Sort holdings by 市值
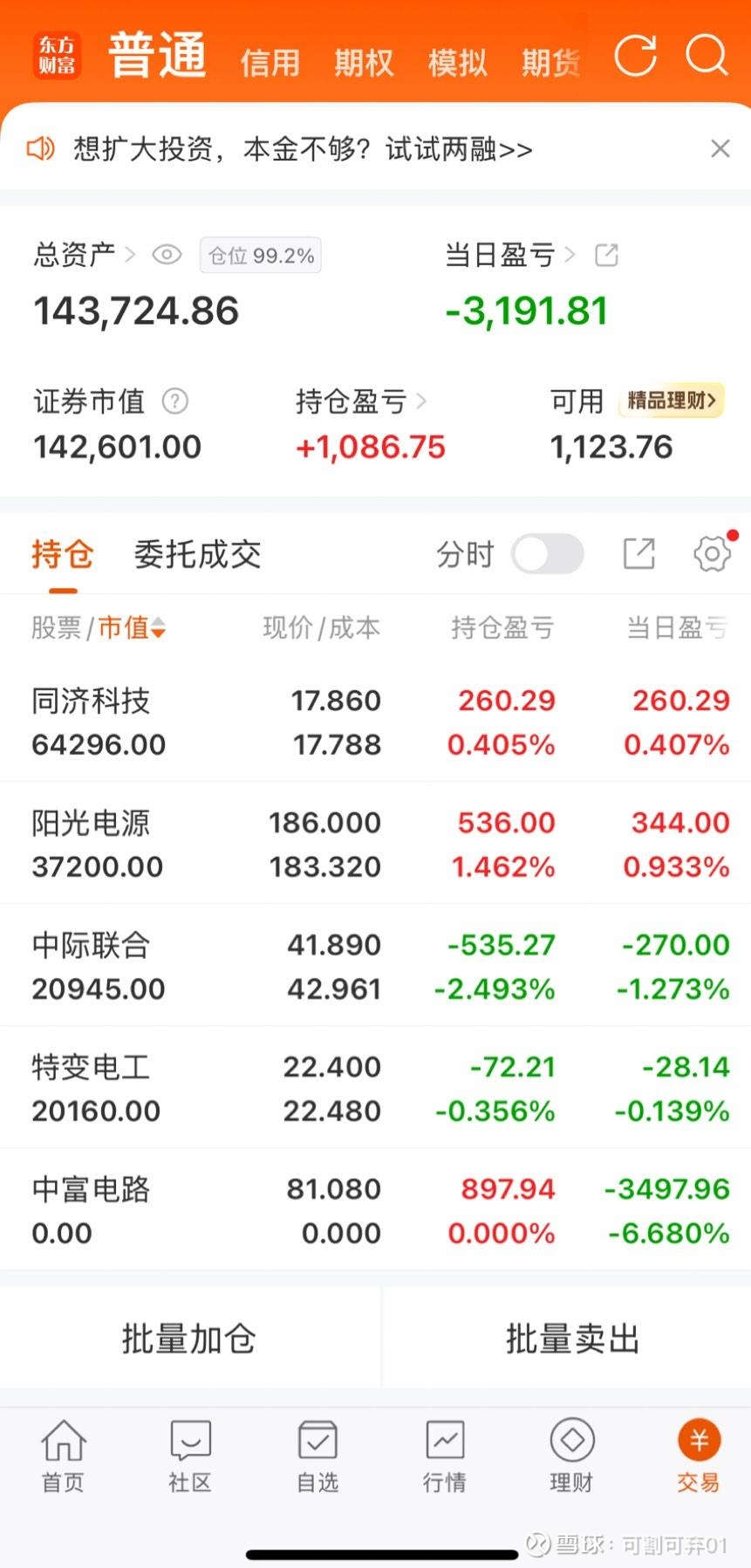 coord(132,627)
